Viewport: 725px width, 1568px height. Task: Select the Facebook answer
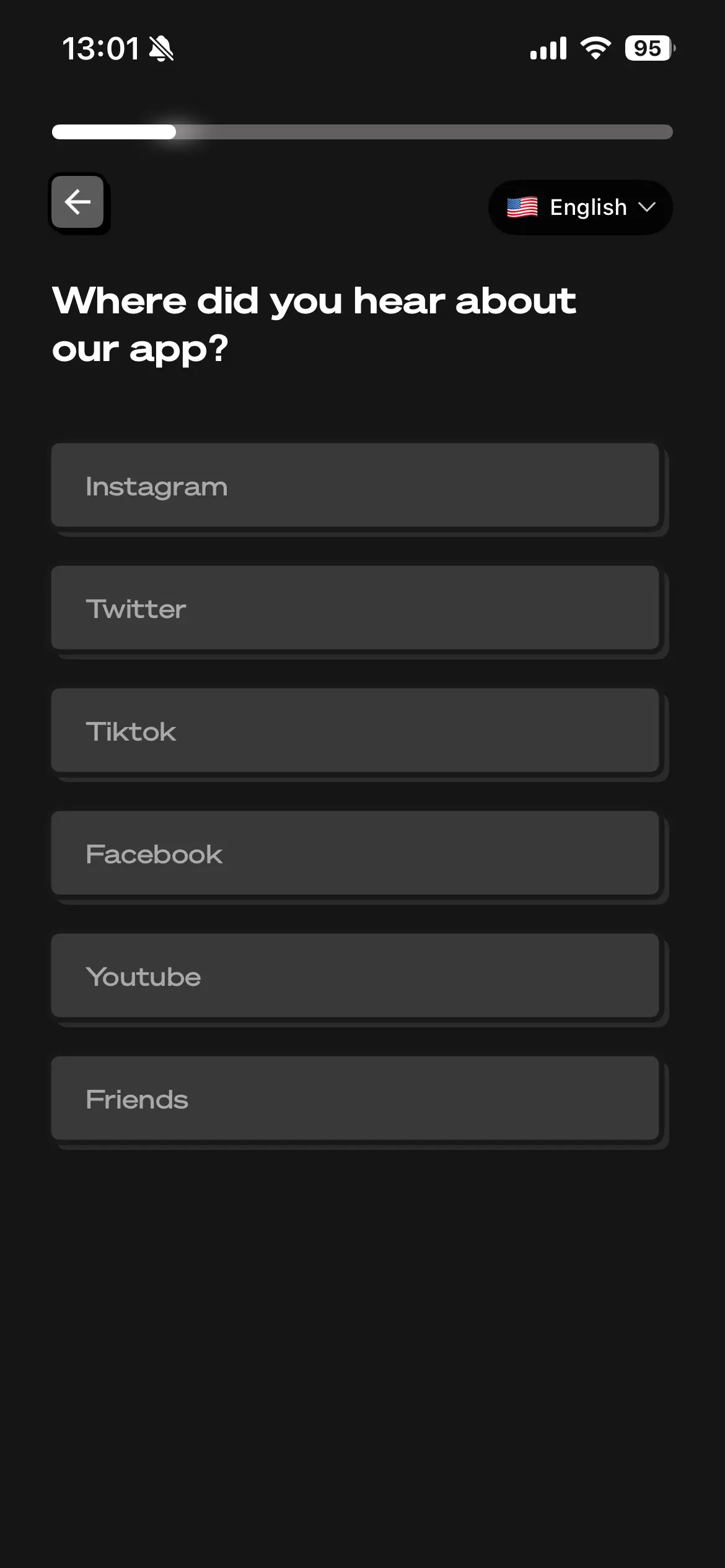tap(354, 853)
